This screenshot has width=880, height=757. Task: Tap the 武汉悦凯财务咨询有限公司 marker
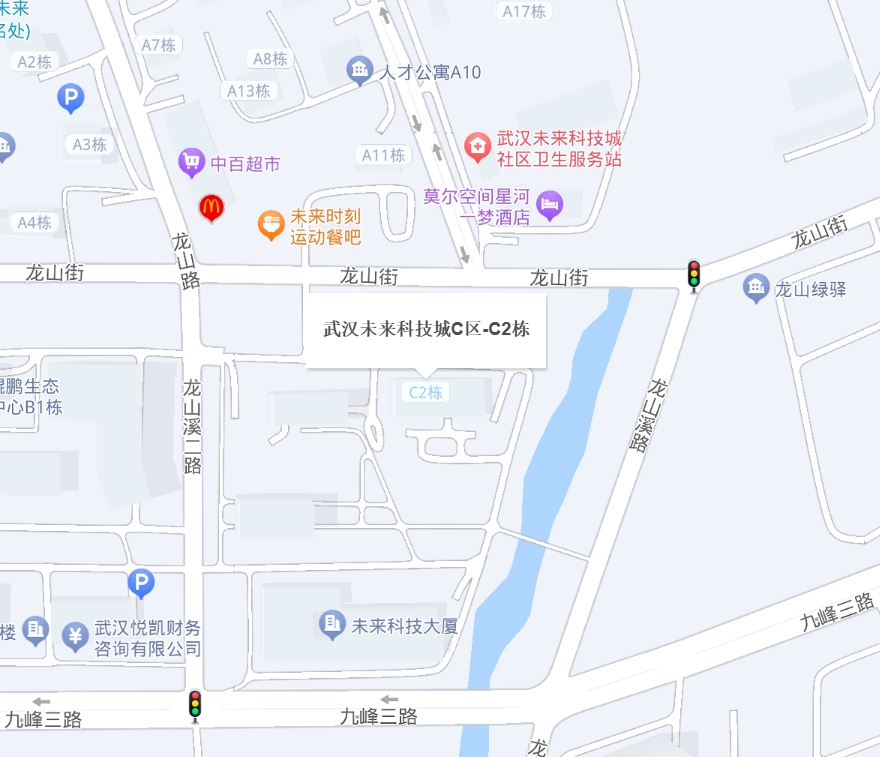75,637
